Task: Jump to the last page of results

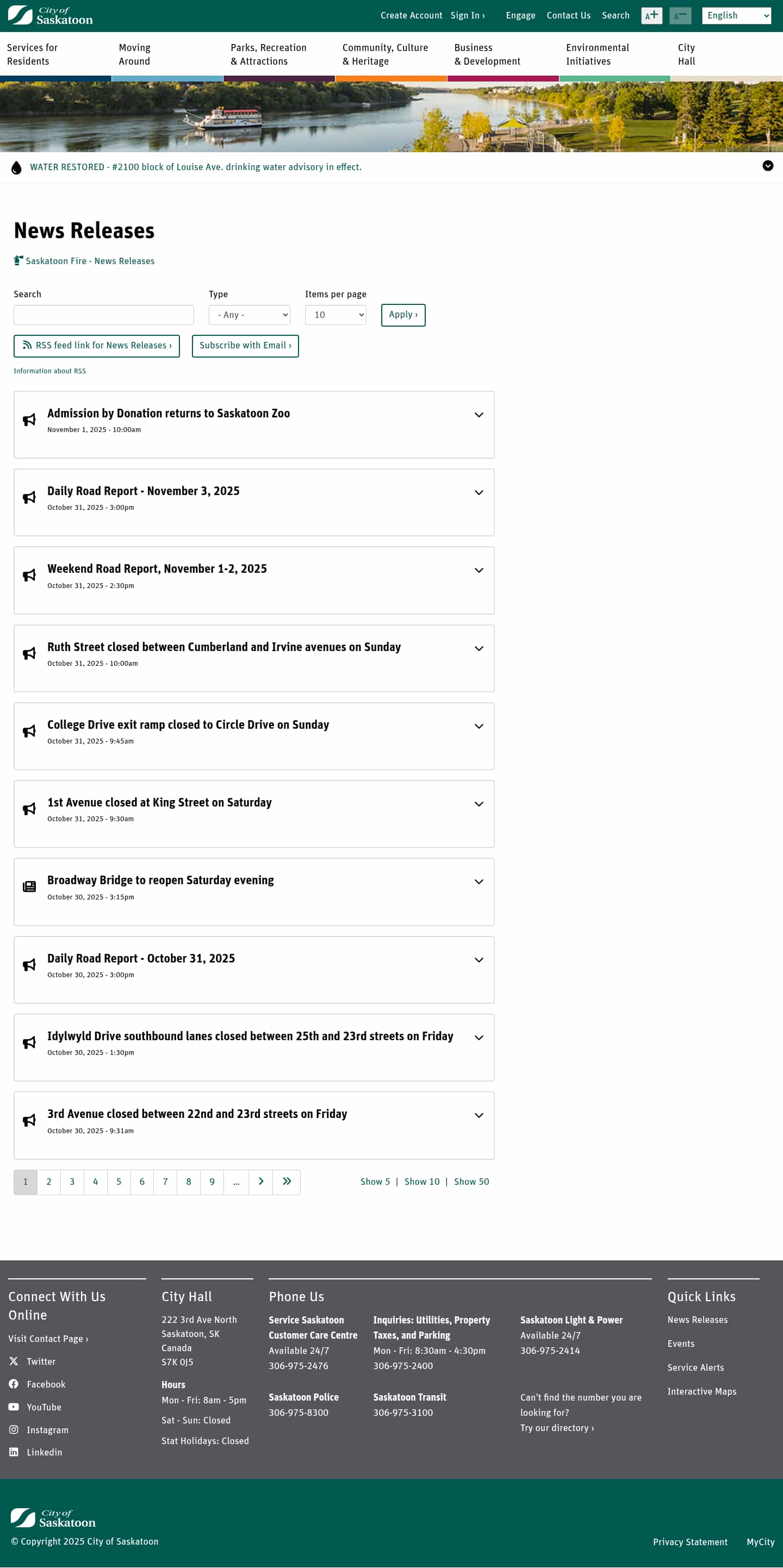Action: [x=287, y=1182]
